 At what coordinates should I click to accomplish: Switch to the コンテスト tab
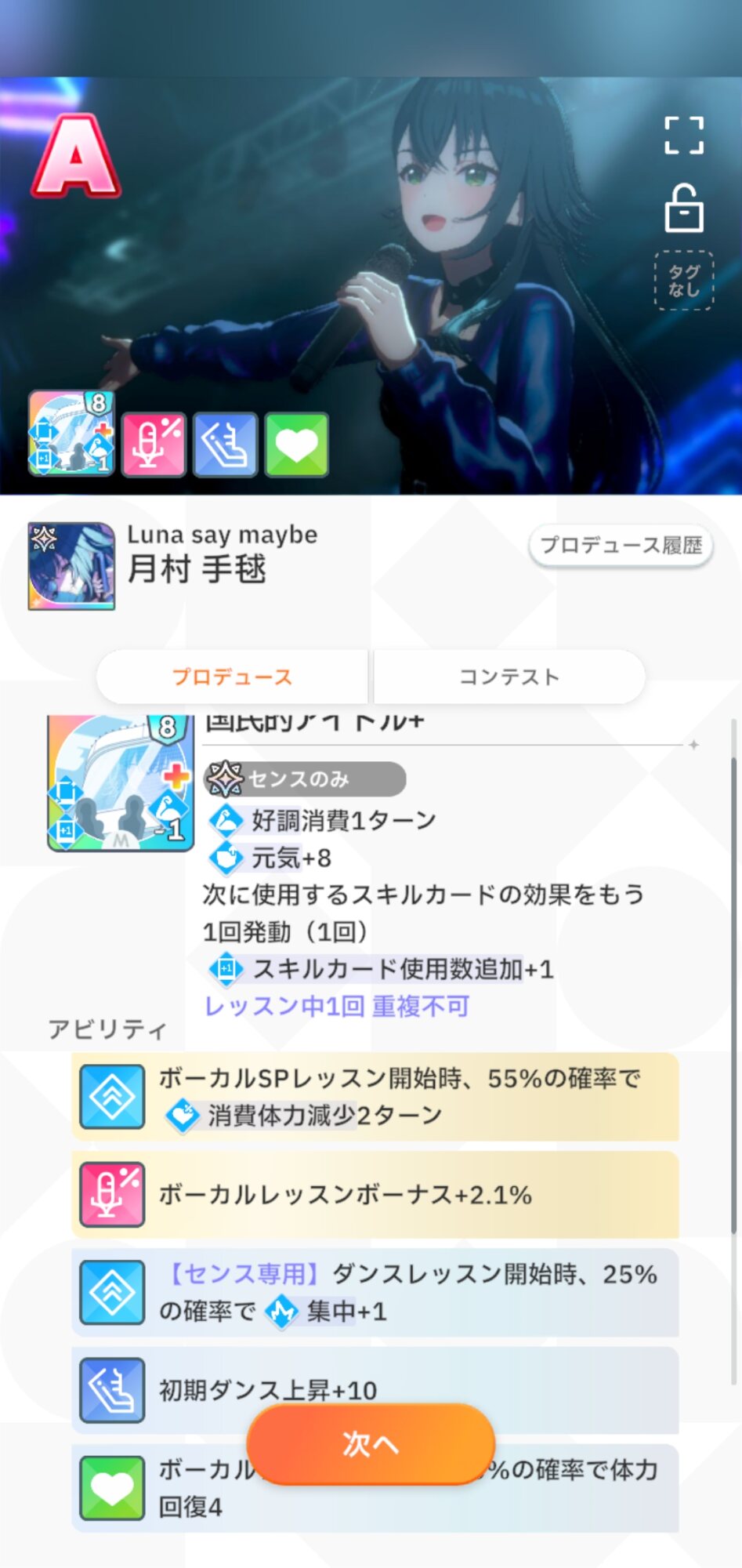coord(509,677)
